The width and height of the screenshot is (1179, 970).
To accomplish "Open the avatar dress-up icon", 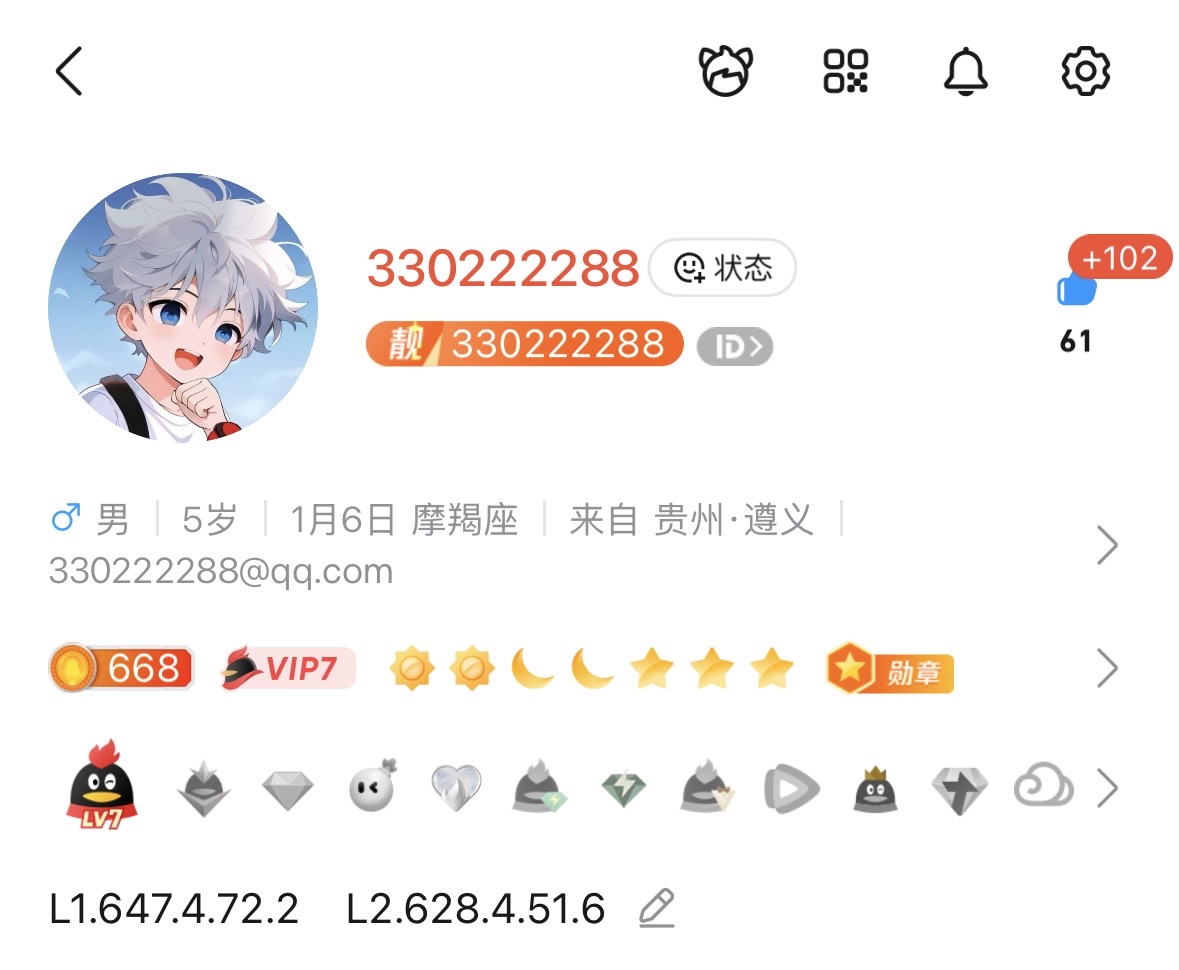I will (725, 72).
